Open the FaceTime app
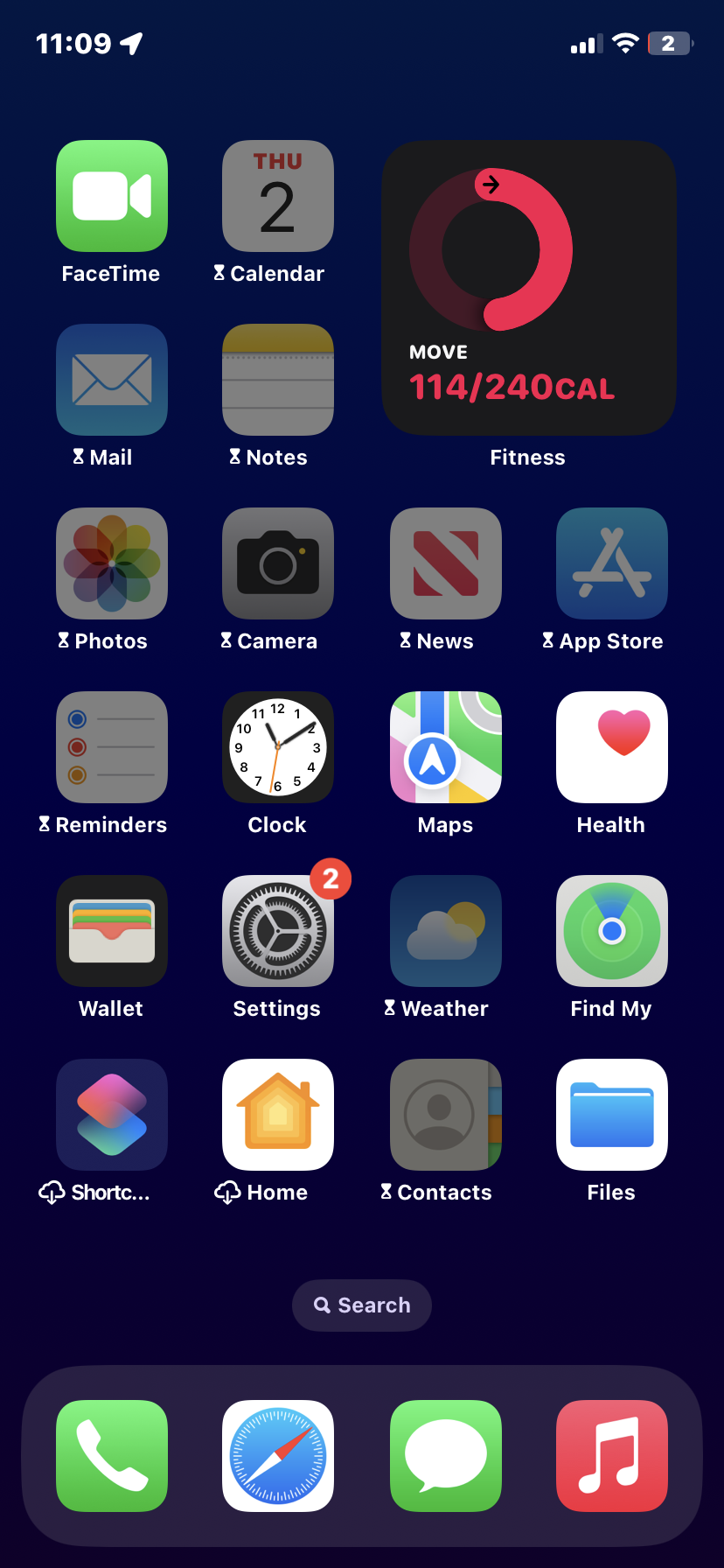Viewport: 724px width, 1568px height. click(112, 196)
